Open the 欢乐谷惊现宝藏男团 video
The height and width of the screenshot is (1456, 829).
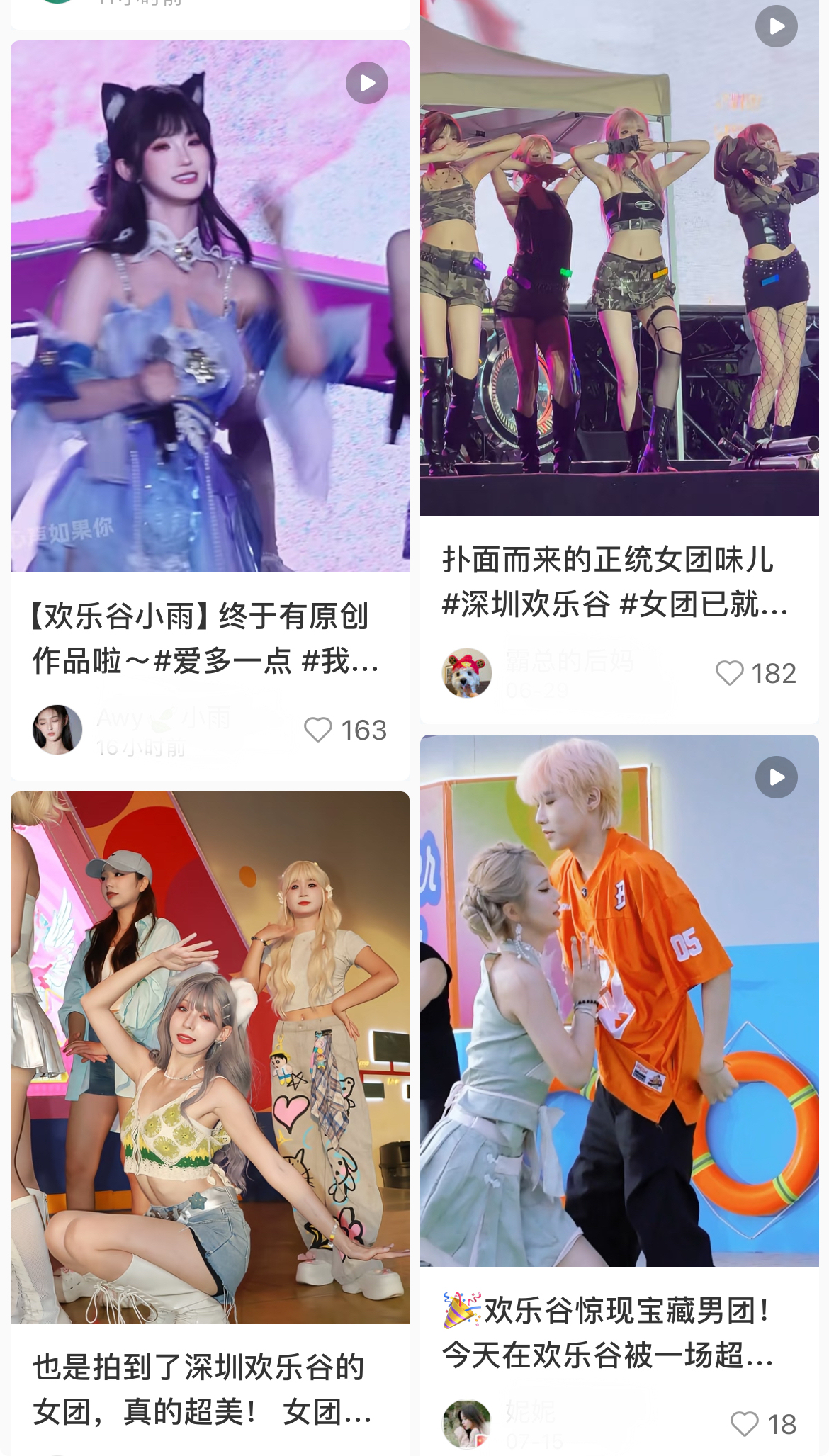point(619,999)
